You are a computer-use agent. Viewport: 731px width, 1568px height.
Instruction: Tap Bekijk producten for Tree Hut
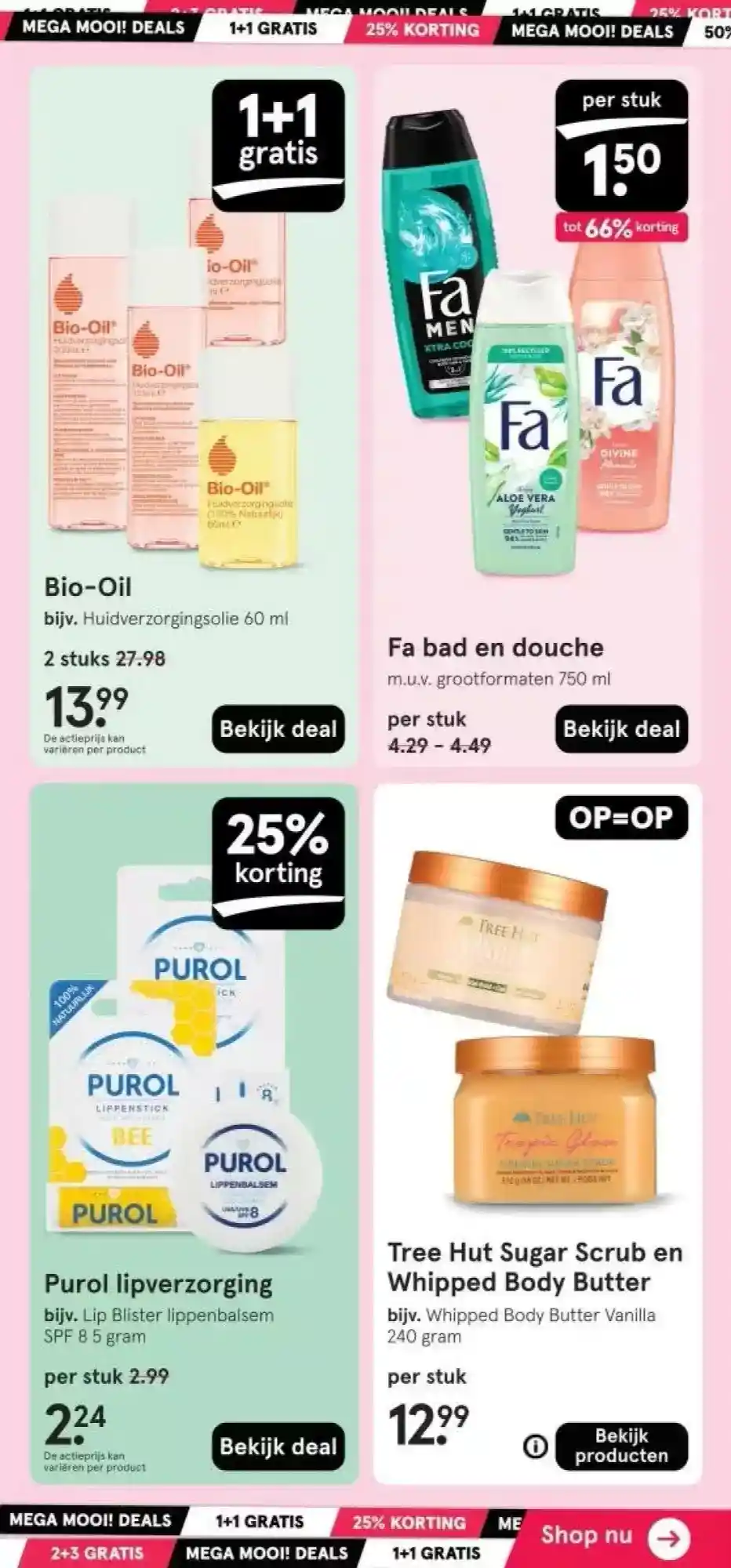pyautogui.click(x=621, y=1446)
